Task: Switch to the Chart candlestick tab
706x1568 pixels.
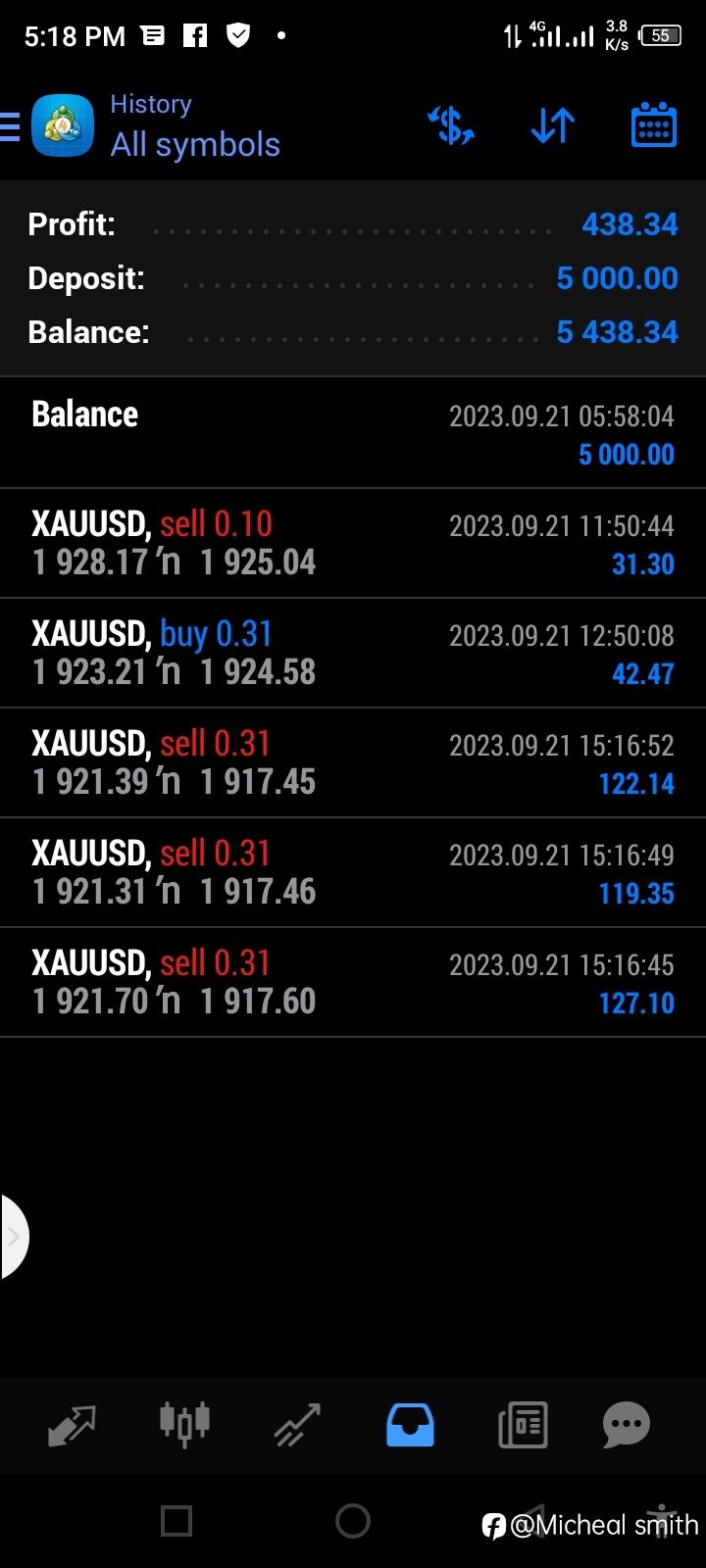Action: pos(184,1425)
